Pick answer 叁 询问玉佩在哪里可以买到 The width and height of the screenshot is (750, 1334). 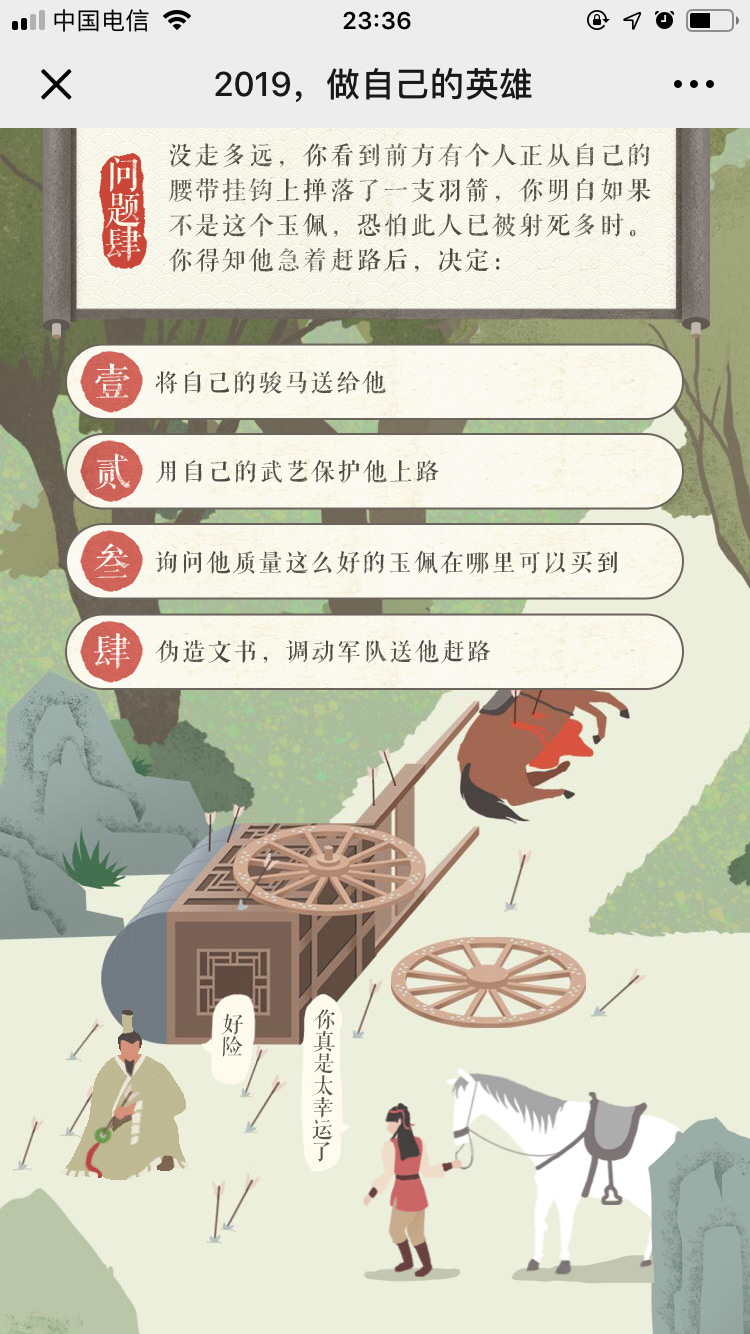point(374,562)
